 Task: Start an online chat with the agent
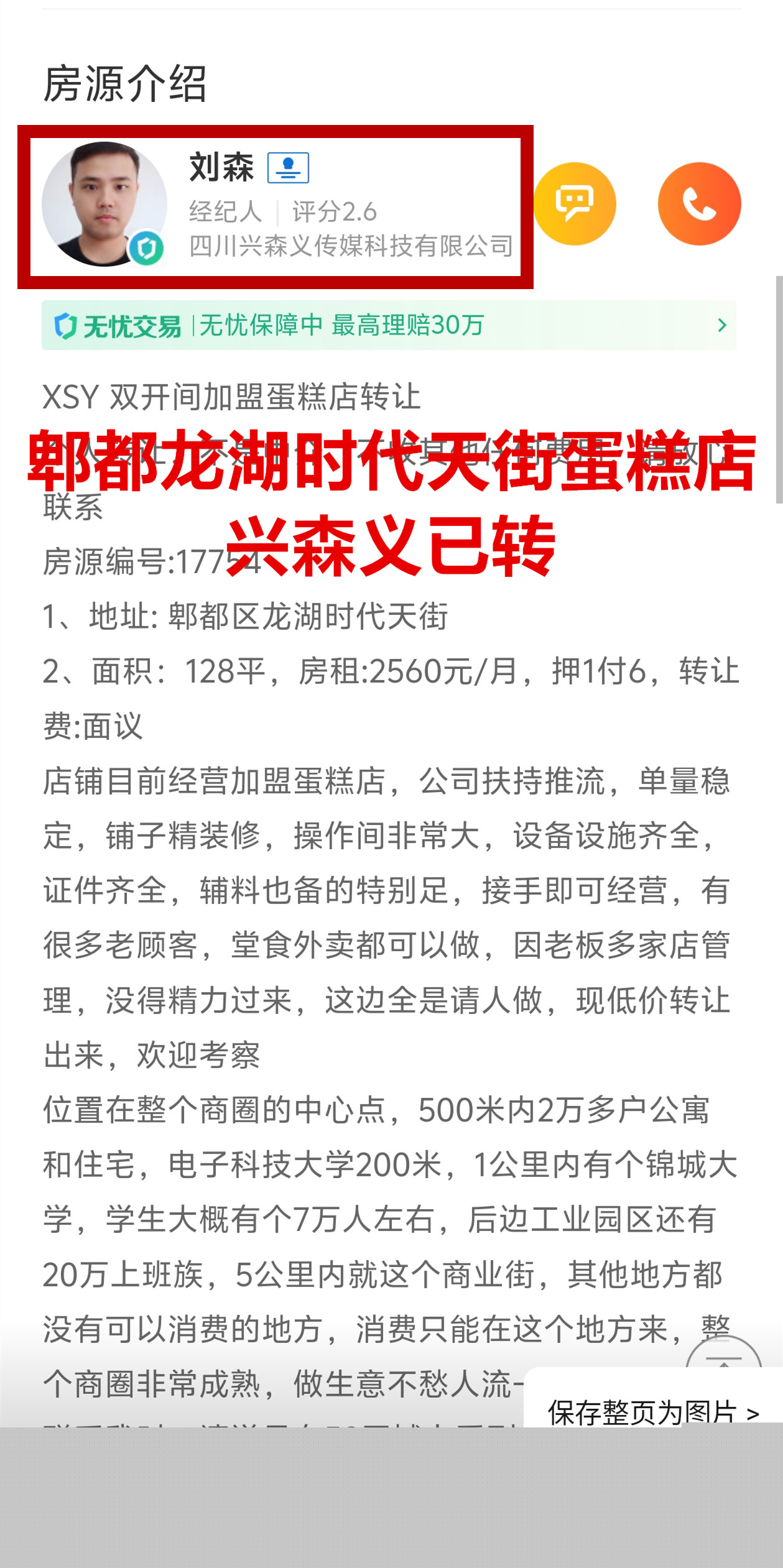(x=574, y=204)
